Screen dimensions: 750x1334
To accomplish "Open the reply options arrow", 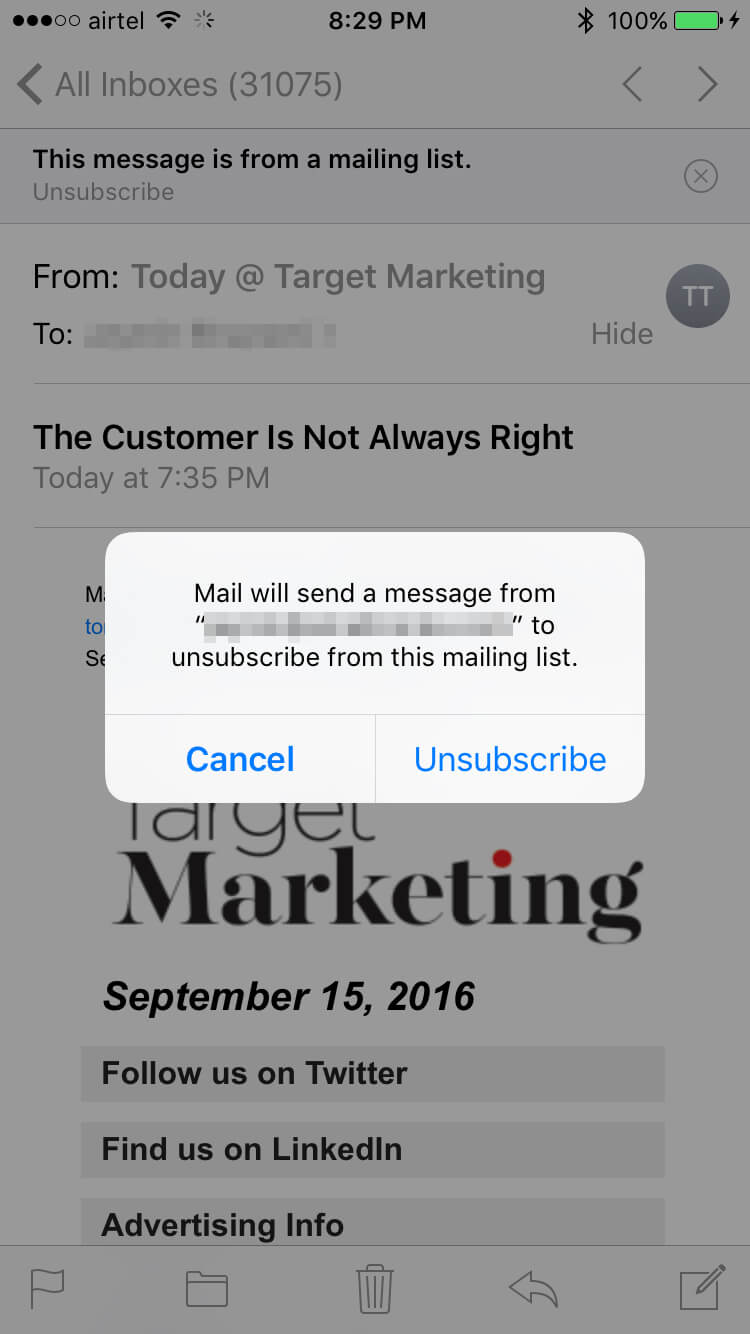I will click(533, 1288).
